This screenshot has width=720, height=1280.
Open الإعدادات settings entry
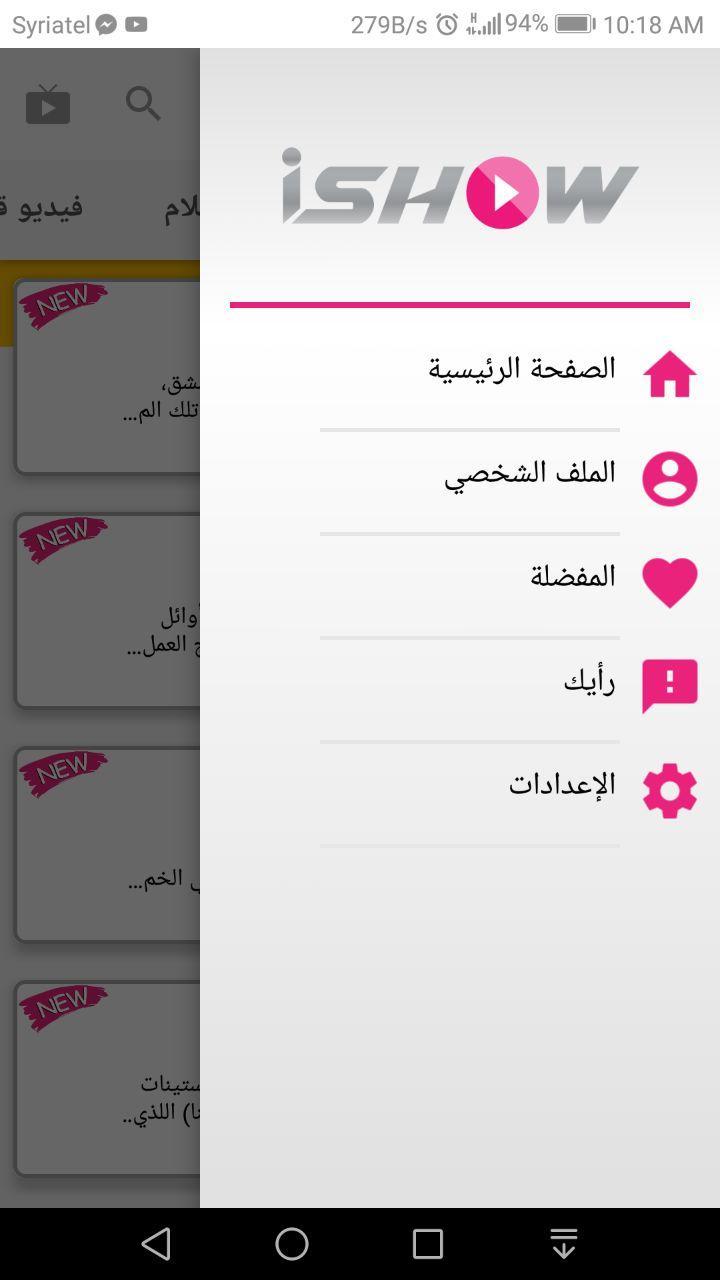pos(561,784)
